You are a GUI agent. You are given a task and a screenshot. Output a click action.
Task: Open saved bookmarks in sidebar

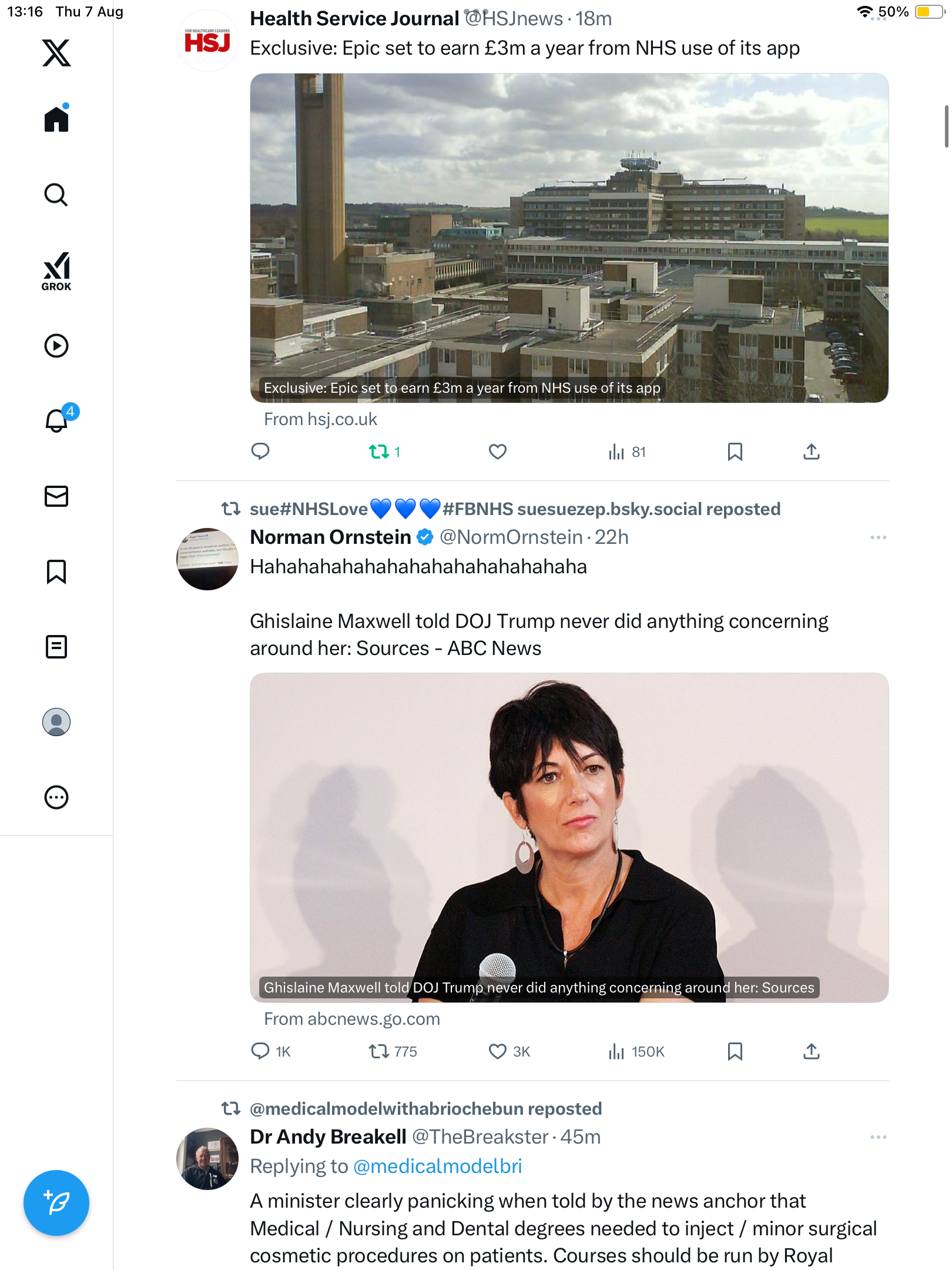pos(56,571)
